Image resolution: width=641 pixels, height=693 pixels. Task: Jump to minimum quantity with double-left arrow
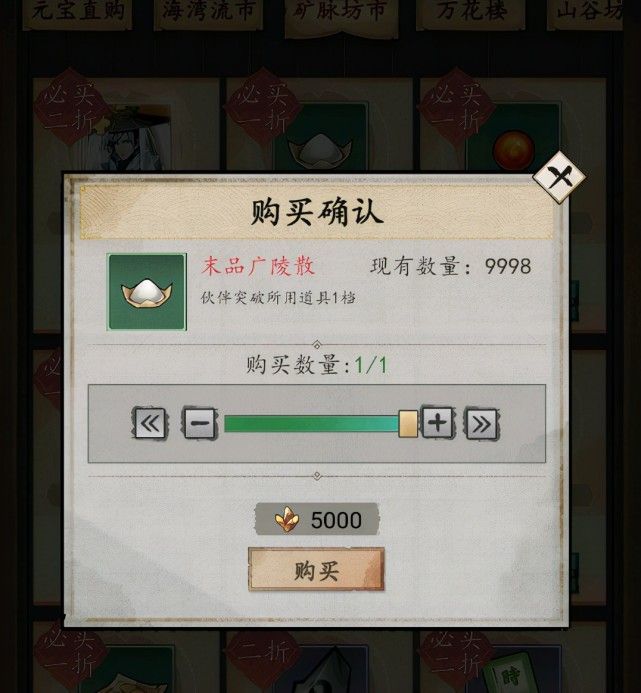pos(150,424)
